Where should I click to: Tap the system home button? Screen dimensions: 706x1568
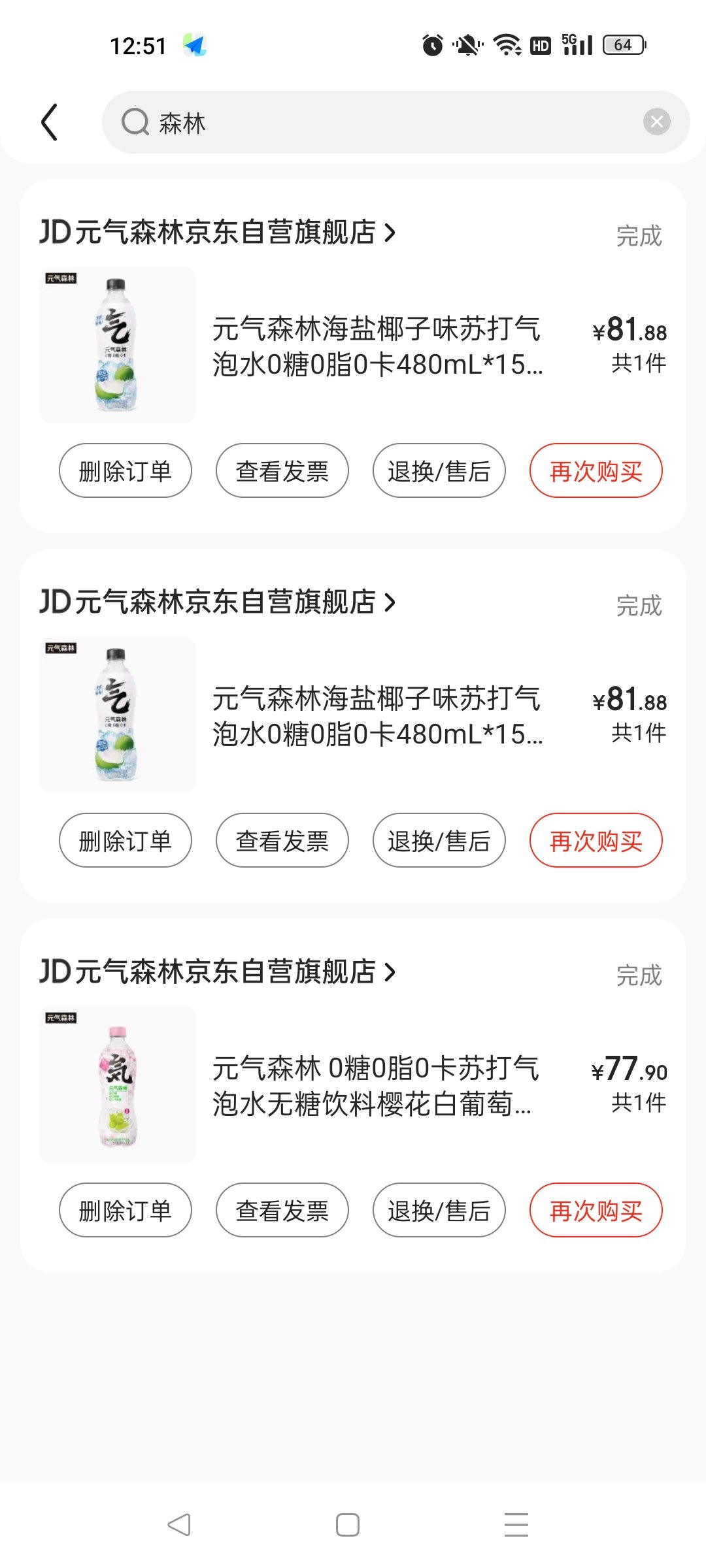pyautogui.click(x=348, y=1525)
